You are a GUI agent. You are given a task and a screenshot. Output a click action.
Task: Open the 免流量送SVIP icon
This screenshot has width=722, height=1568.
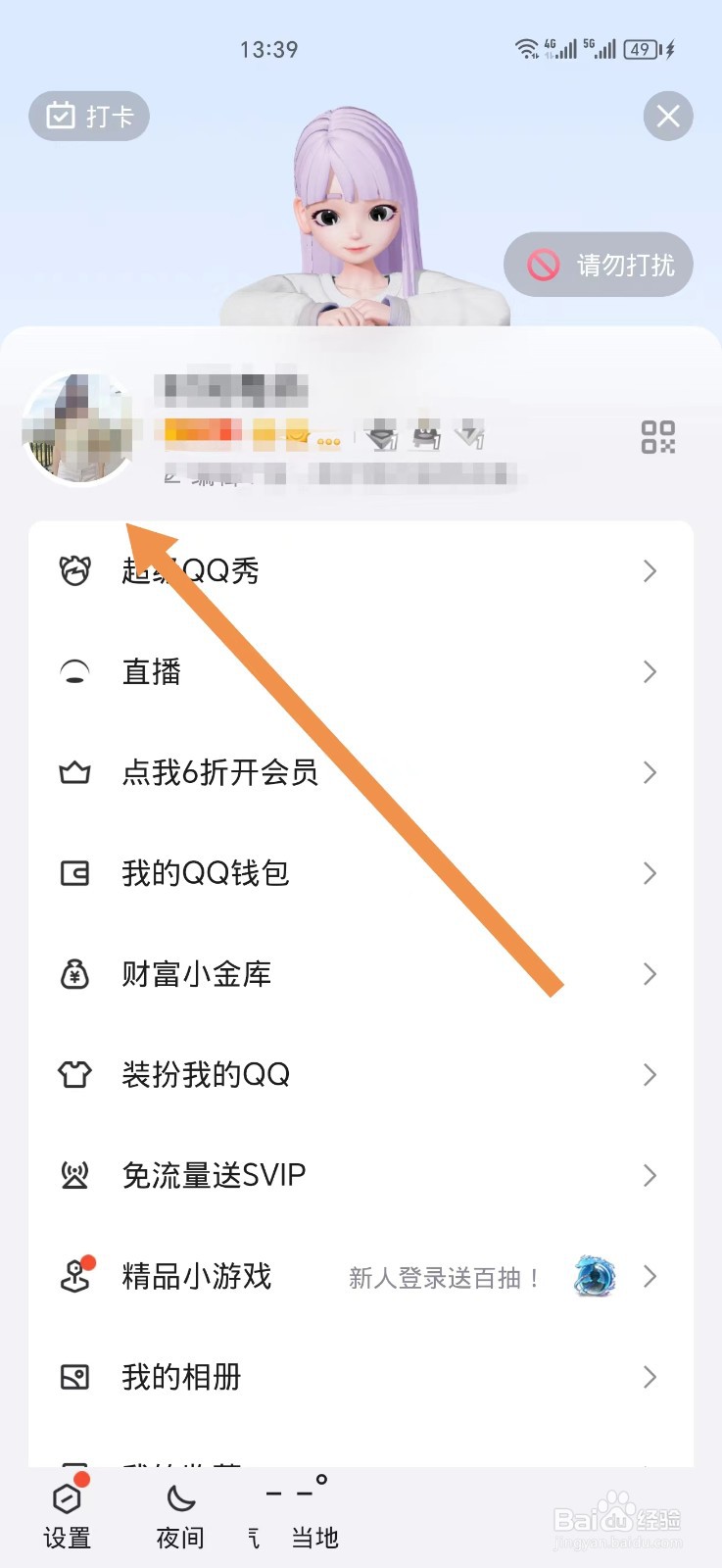pos(74,1175)
